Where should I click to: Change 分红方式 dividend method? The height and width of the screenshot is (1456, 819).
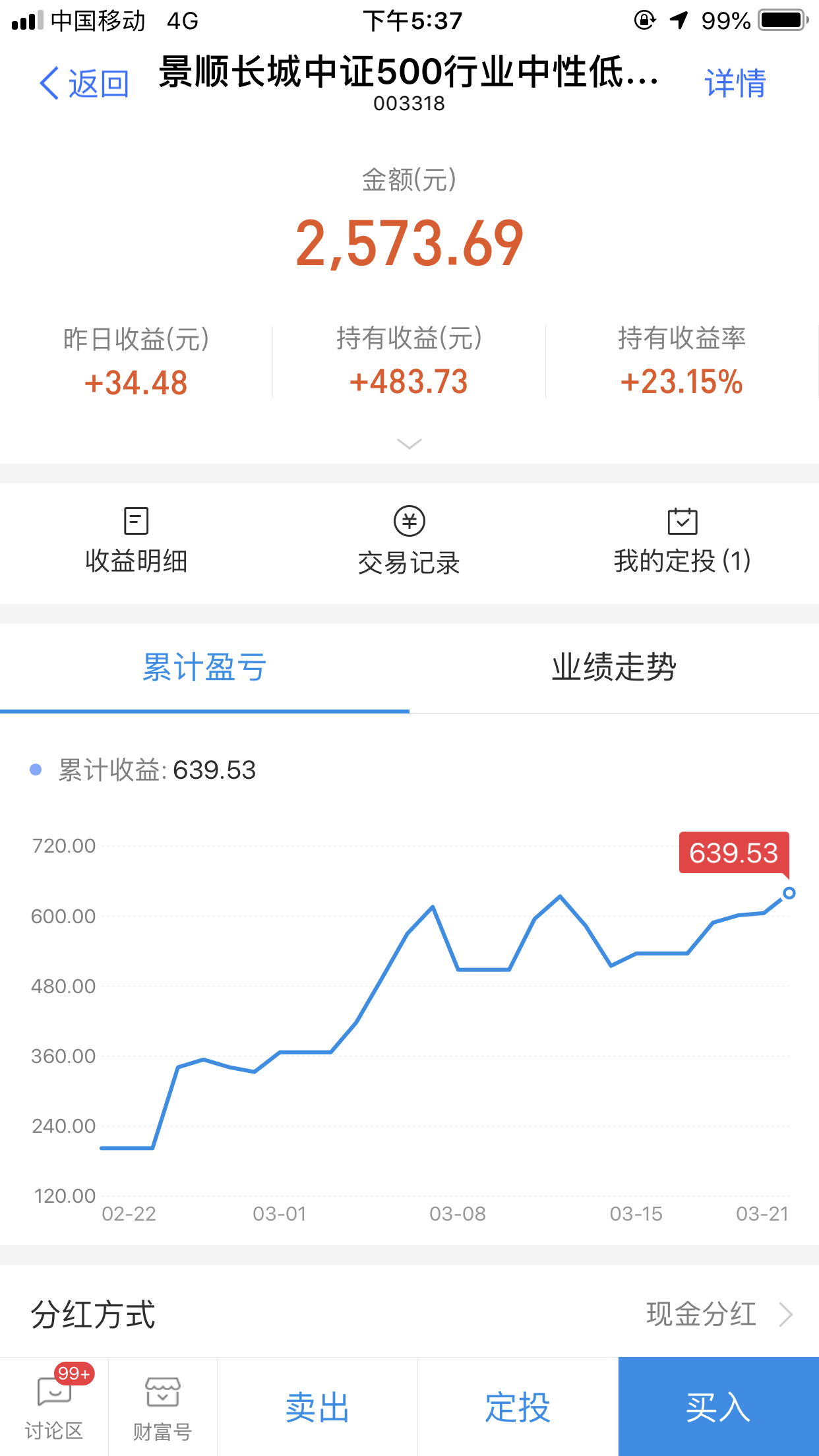coord(719,1314)
